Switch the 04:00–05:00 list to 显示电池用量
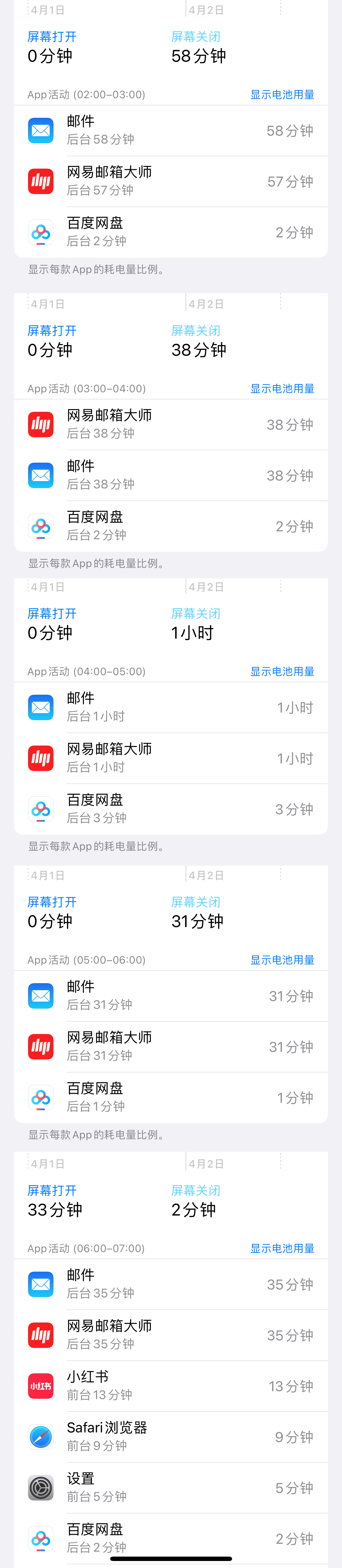 pyautogui.click(x=282, y=672)
